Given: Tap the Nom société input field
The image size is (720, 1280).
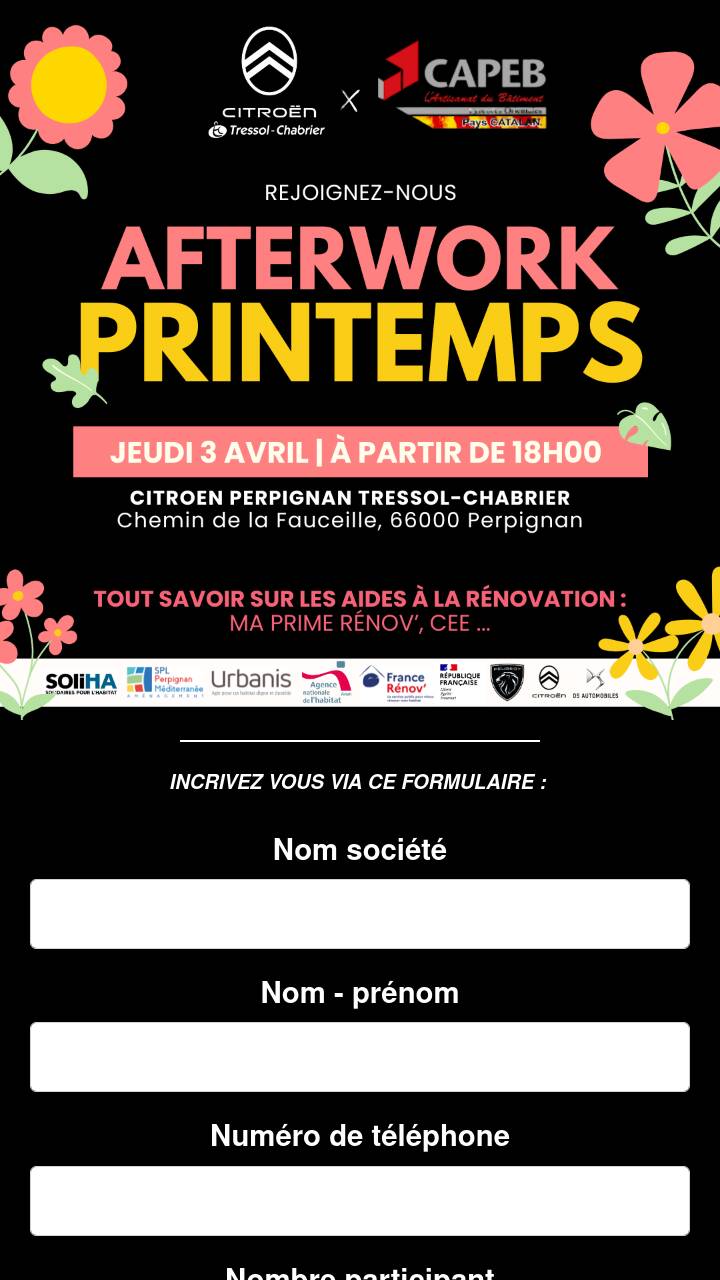Looking at the screenshot, I should 360,914.
